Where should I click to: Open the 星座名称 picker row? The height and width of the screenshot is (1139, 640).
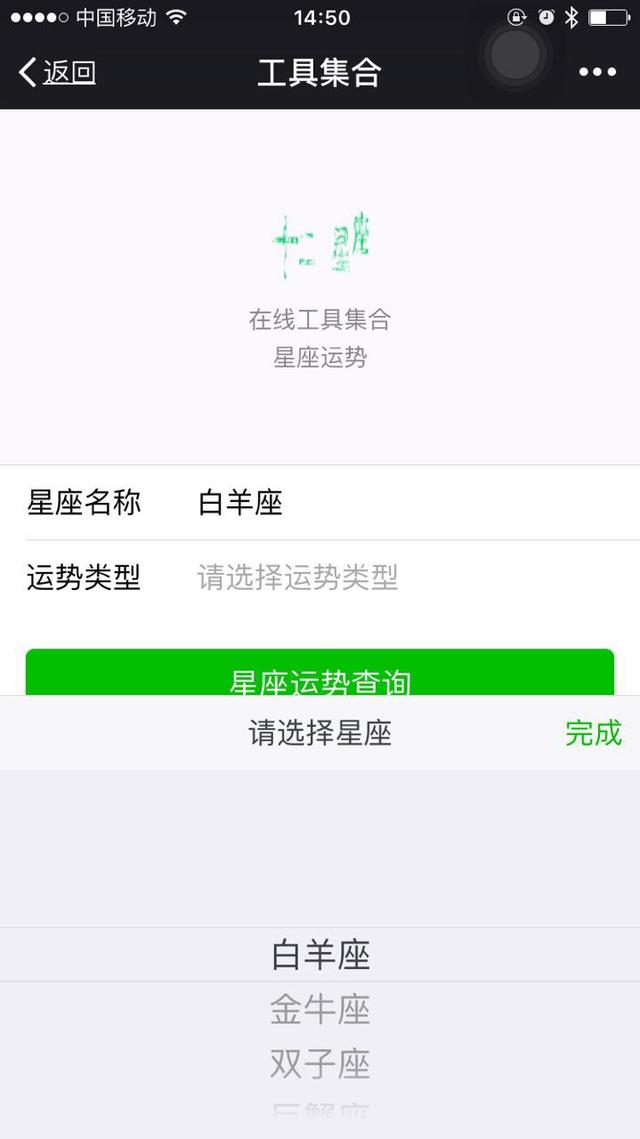click(x=320, y=502)
